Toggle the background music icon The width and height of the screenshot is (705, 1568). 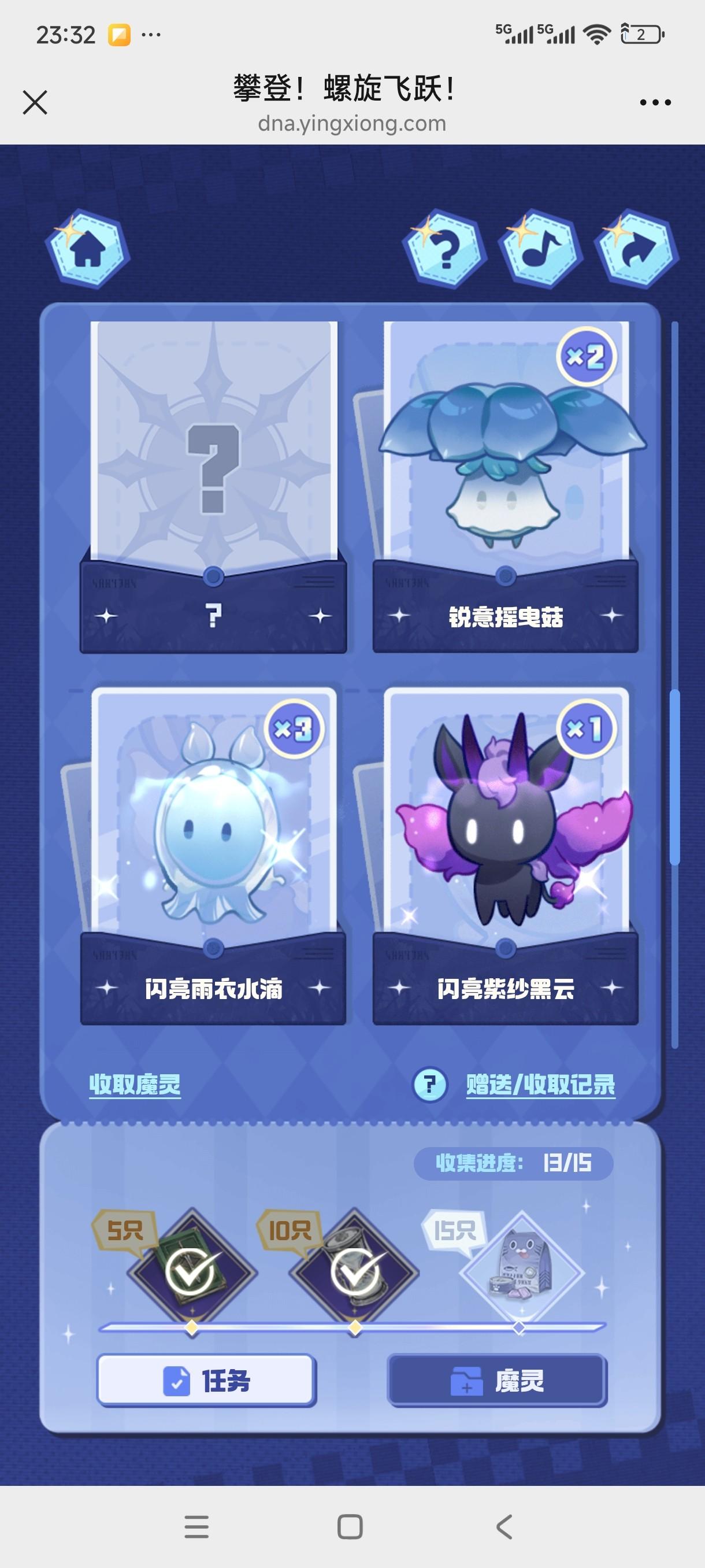click(540, 249)
